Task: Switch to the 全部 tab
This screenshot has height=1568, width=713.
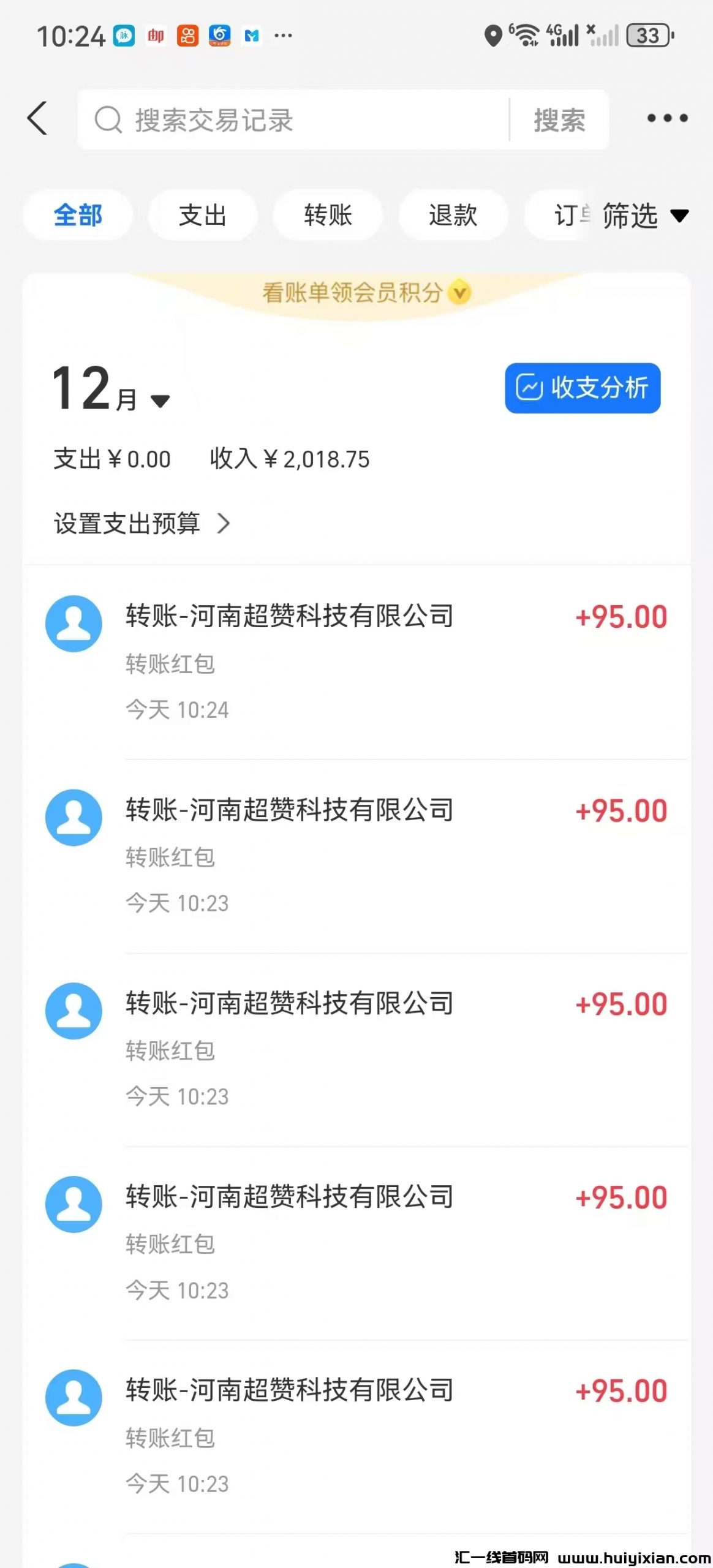Action: (78, 216)
